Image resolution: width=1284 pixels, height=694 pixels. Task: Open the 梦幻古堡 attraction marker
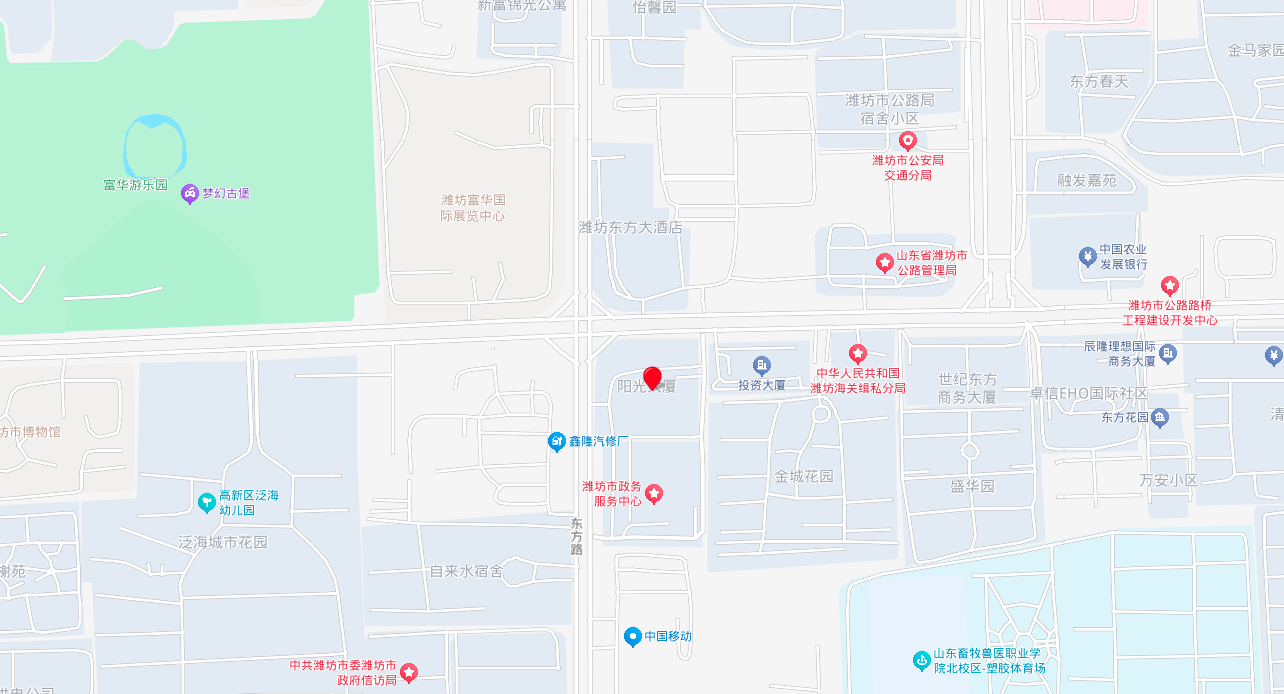[x=189, y=194]
